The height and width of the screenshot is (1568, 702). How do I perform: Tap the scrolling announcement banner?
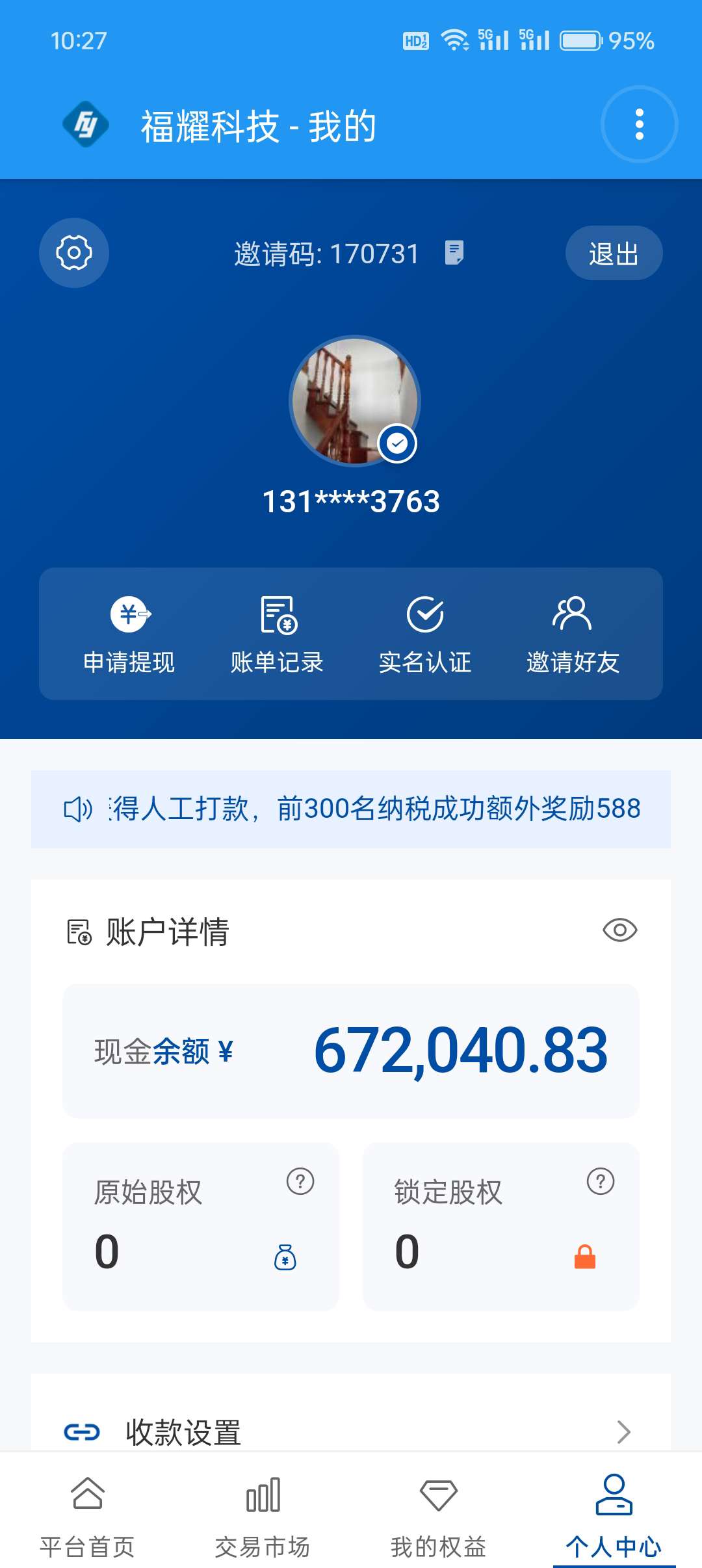pyautogui.click(x=351, y=809)
